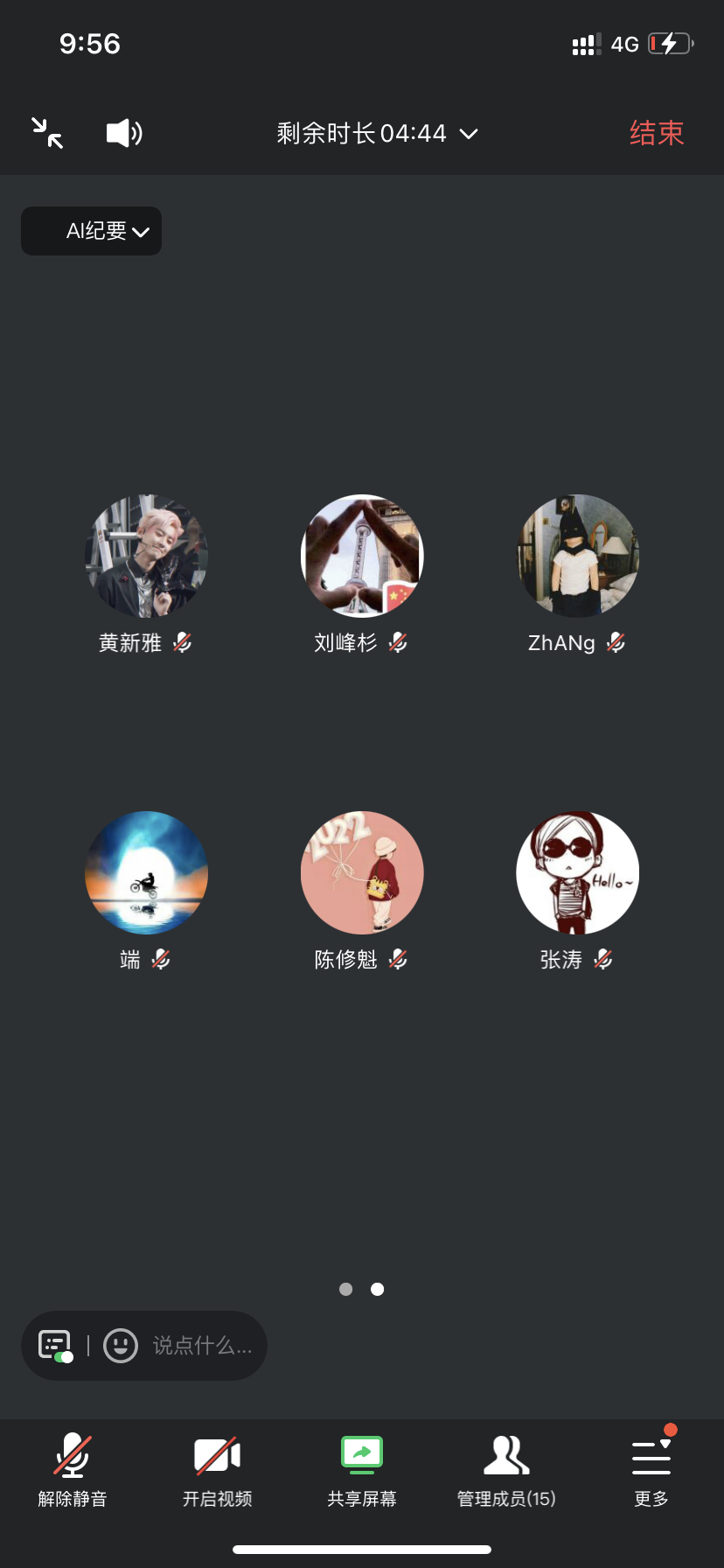Image resolution: width=724 pixels, height=1568 pixels.
Task: View participant ZhANg's avatar
Action: point(578,556)
